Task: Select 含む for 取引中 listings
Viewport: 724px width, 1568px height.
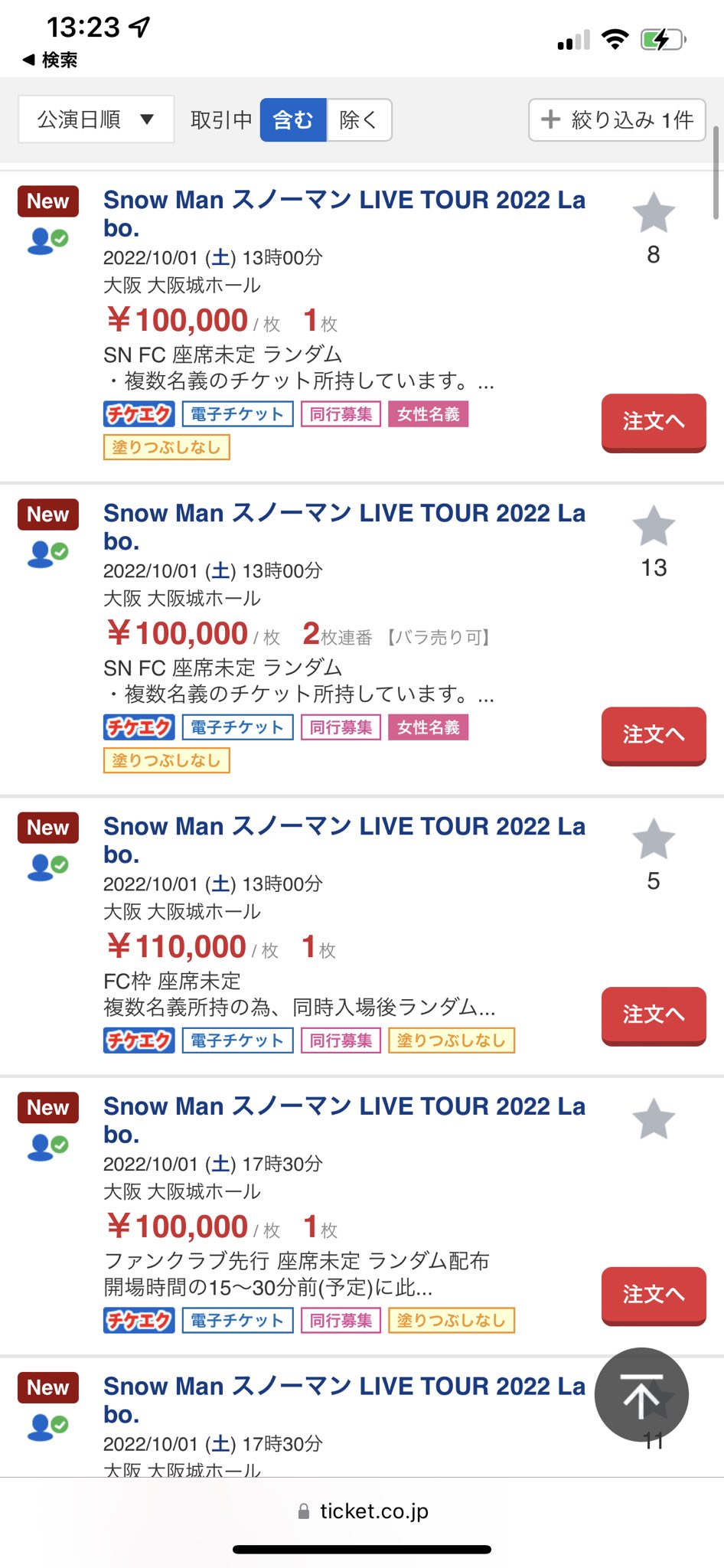Action: click(x=293, y=120)
